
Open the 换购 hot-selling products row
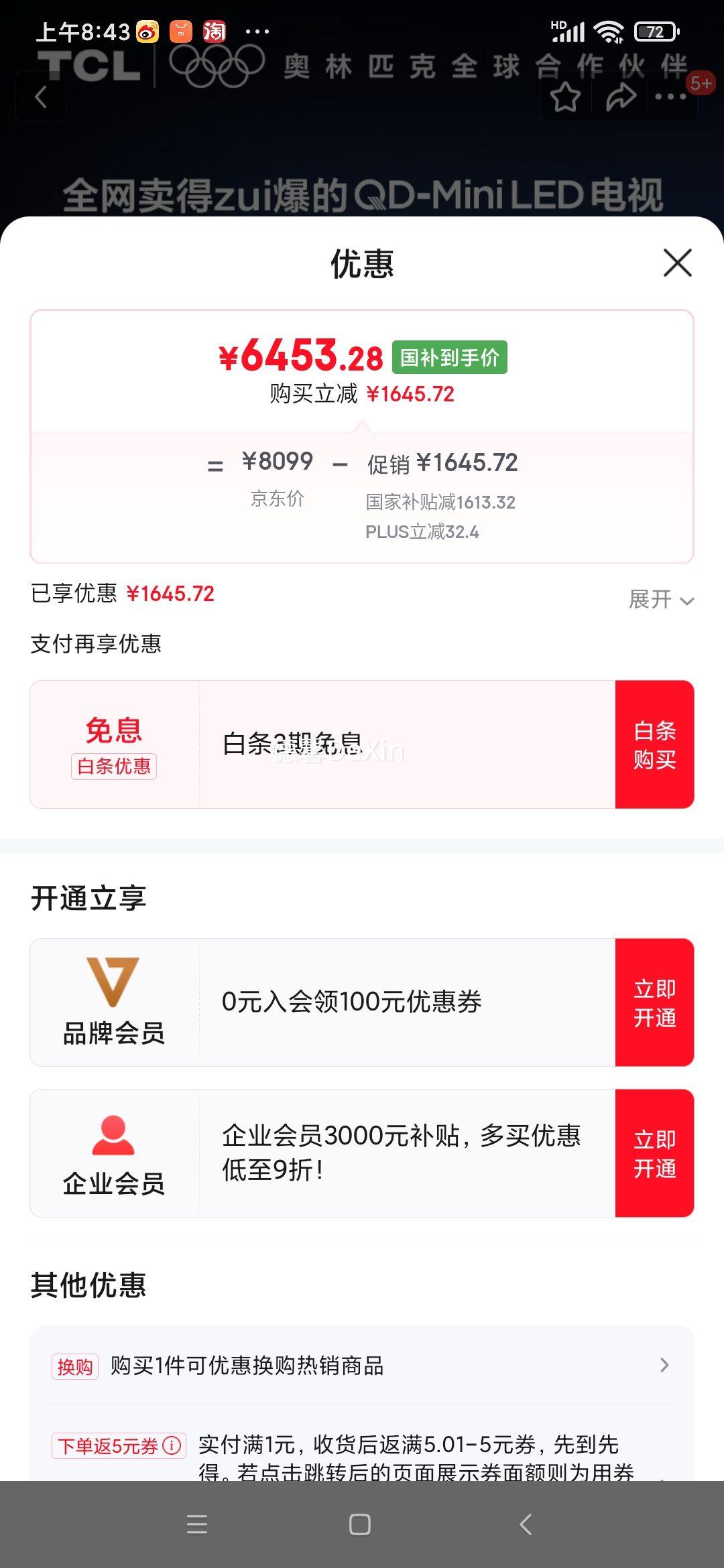[x=362, y=1366]
